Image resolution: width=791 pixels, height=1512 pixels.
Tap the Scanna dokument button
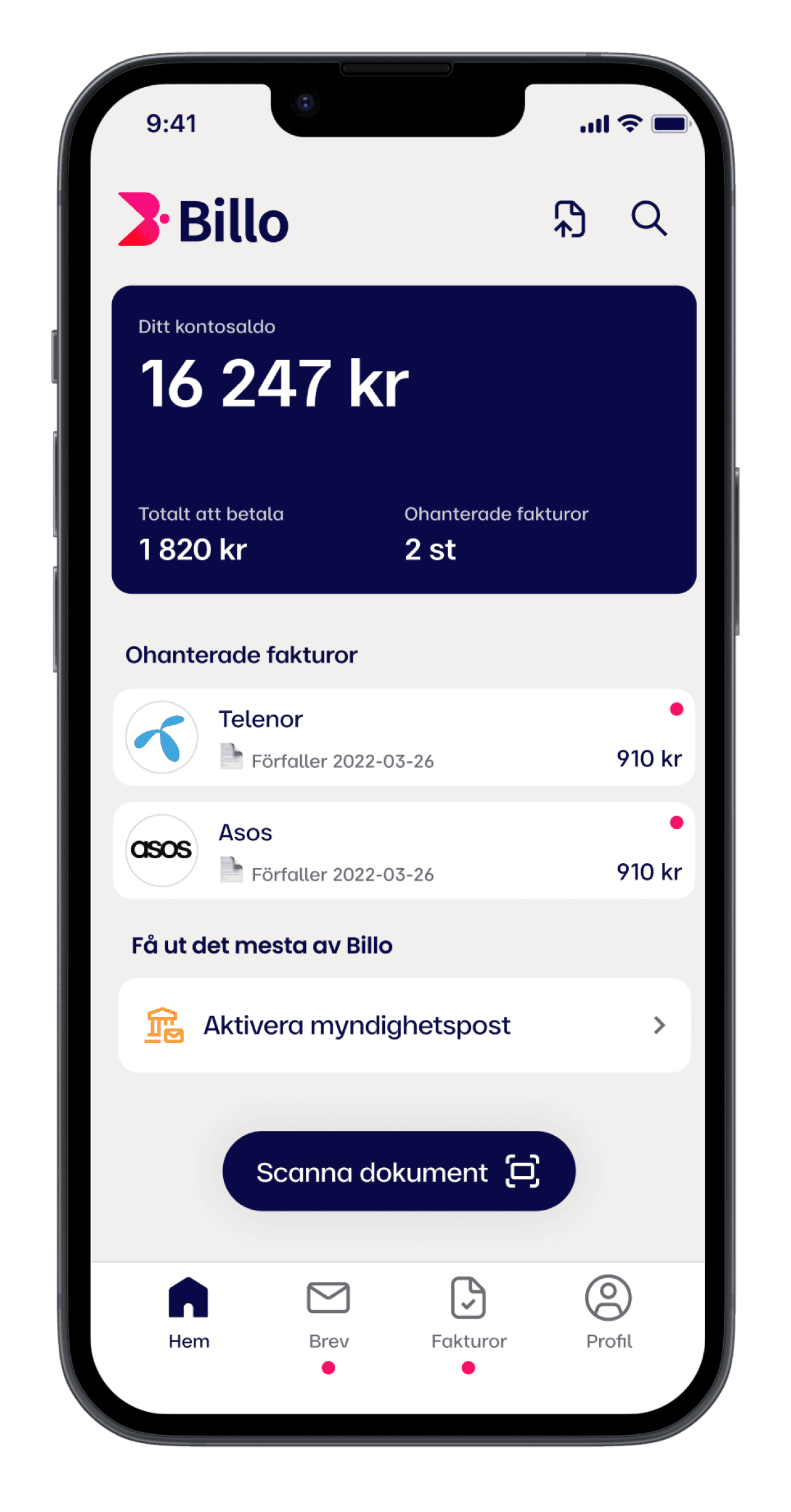399,1171
